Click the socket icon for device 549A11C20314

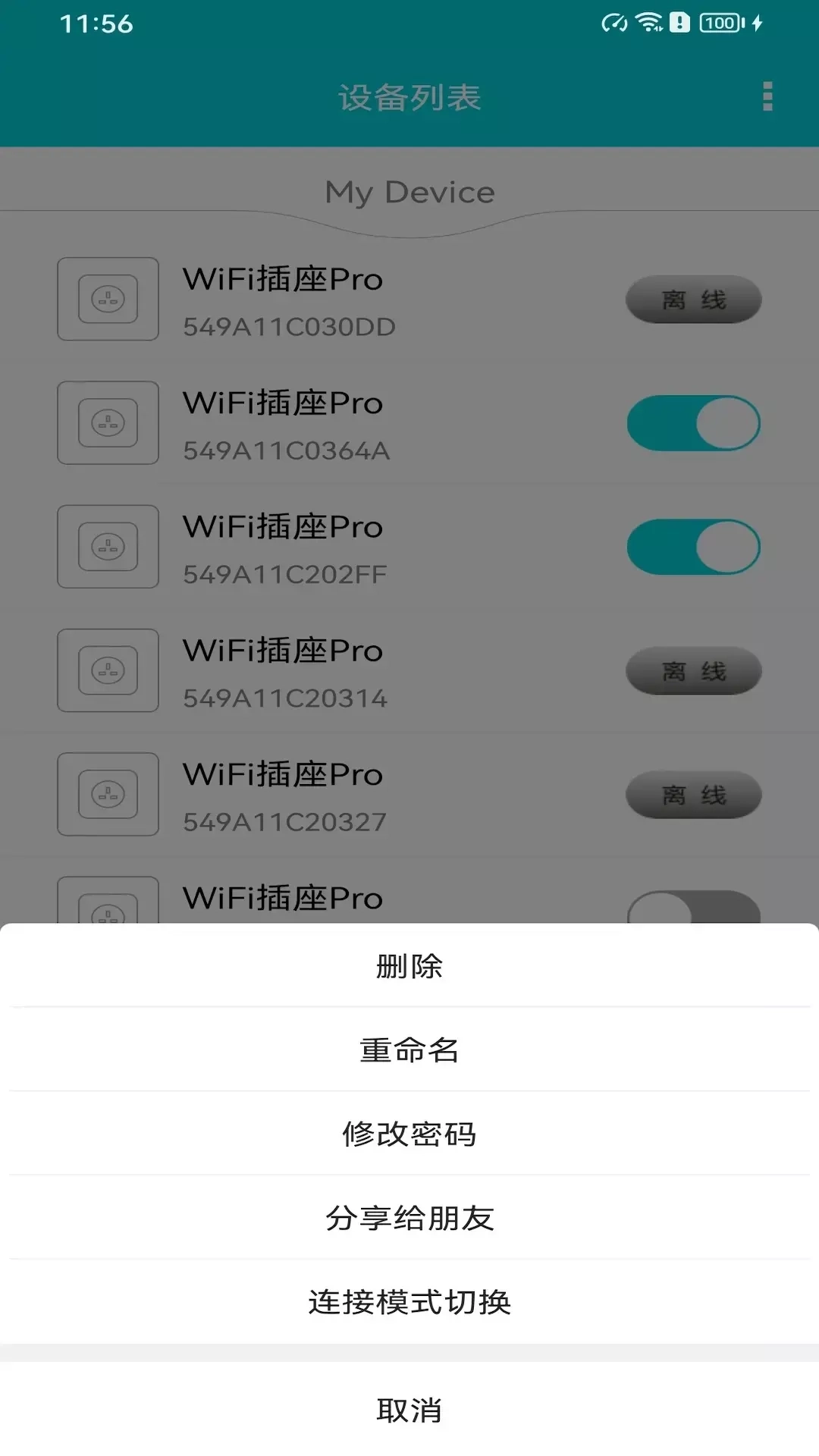pyautogui.click(x=107, y=670)
